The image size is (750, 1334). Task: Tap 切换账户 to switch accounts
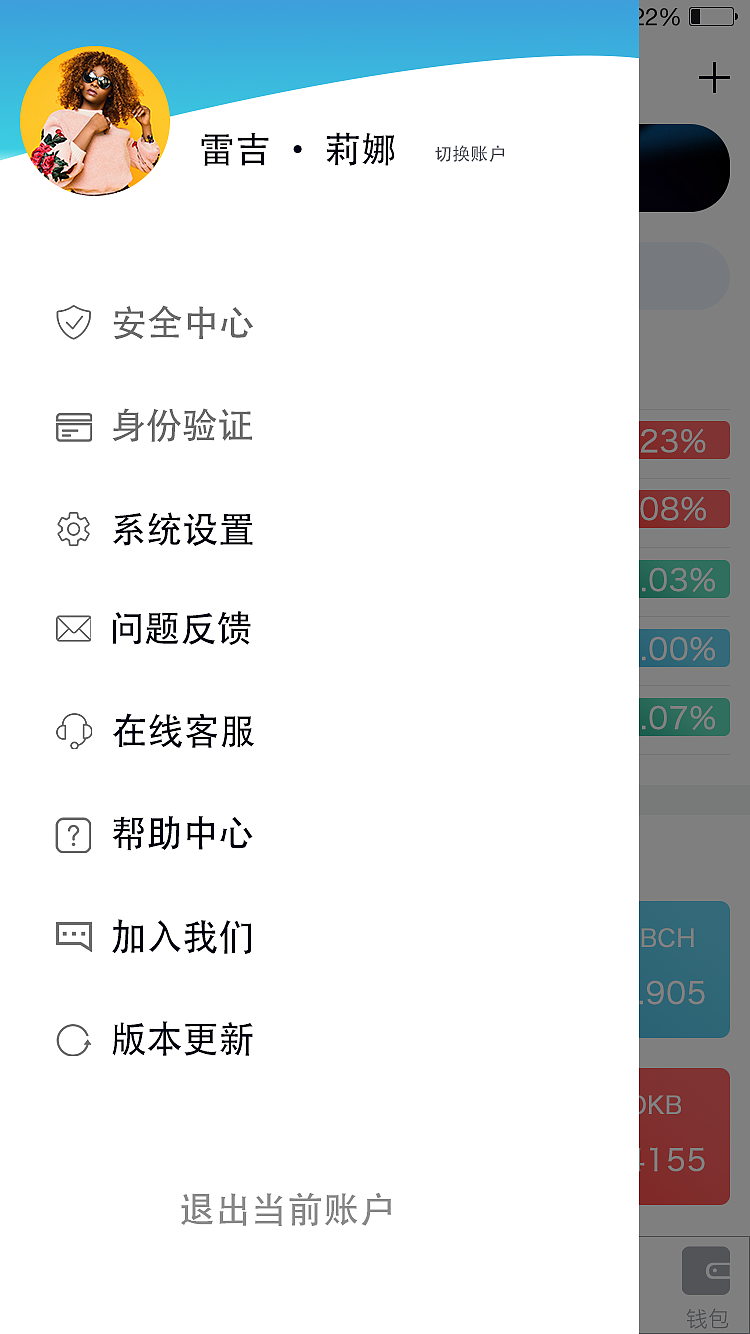470,152
